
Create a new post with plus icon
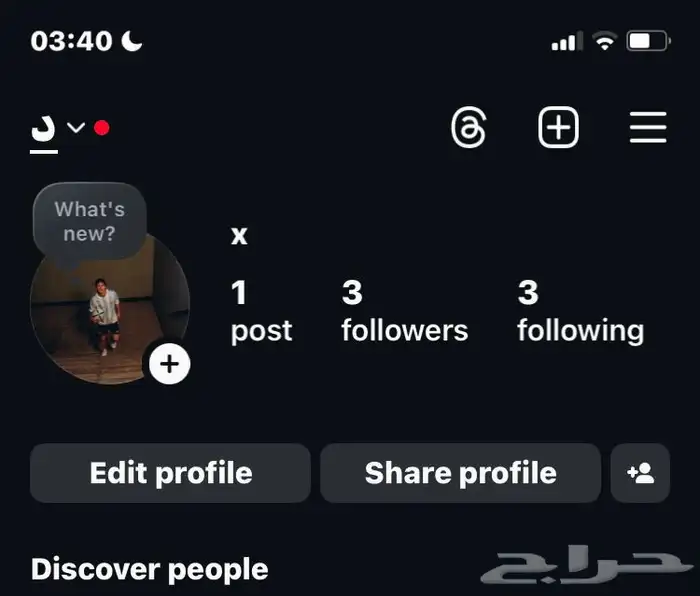558,128
